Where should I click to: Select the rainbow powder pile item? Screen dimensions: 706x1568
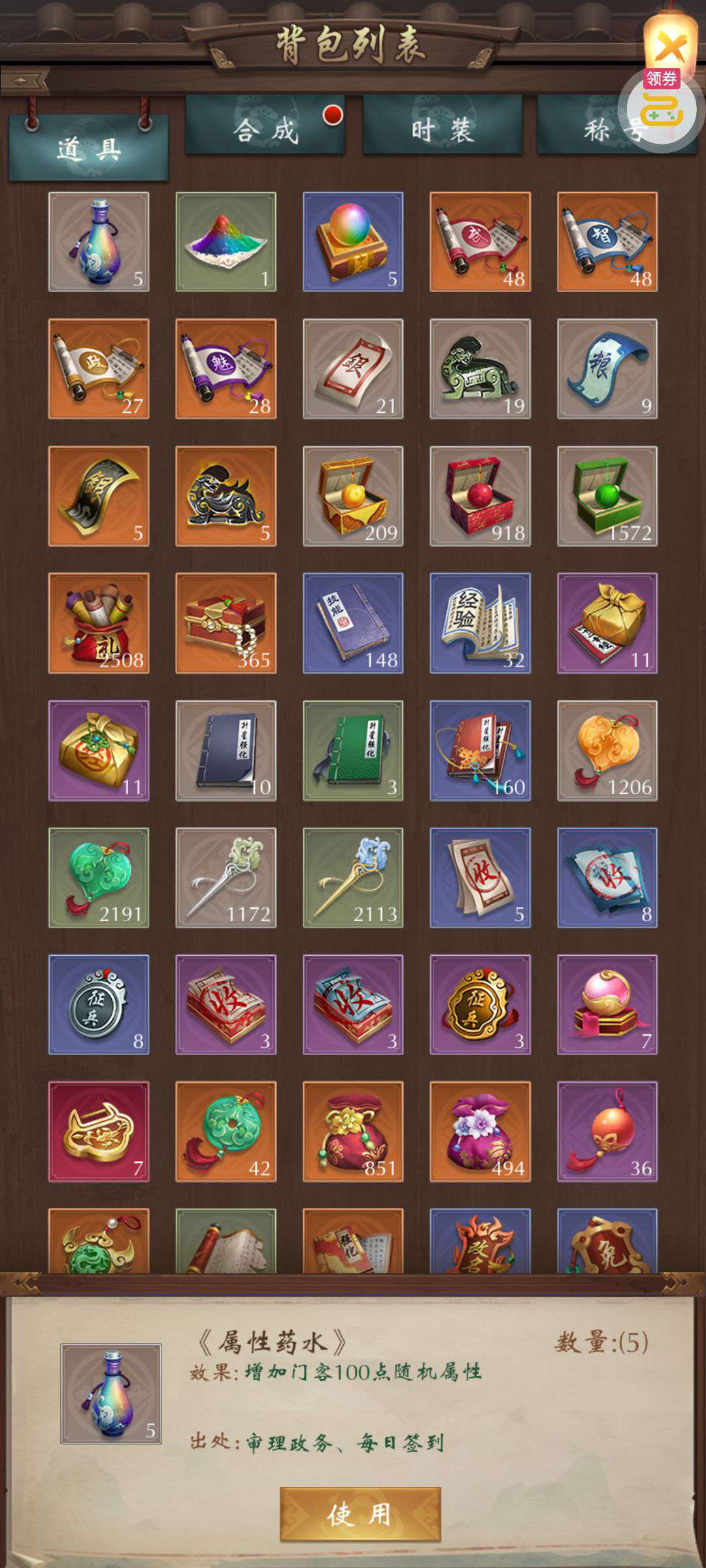tap(226, 242)
